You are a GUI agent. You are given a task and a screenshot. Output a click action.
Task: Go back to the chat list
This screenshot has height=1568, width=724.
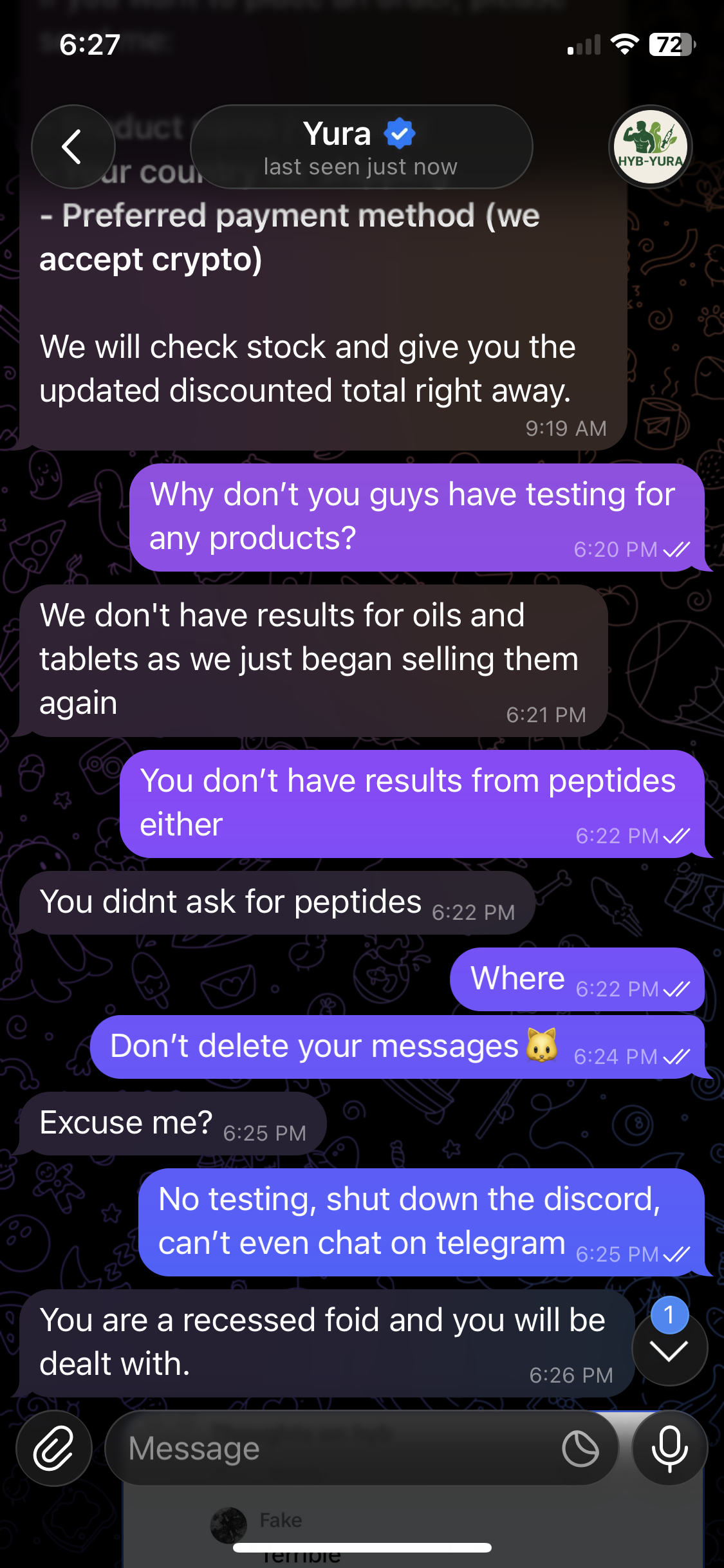73,147
